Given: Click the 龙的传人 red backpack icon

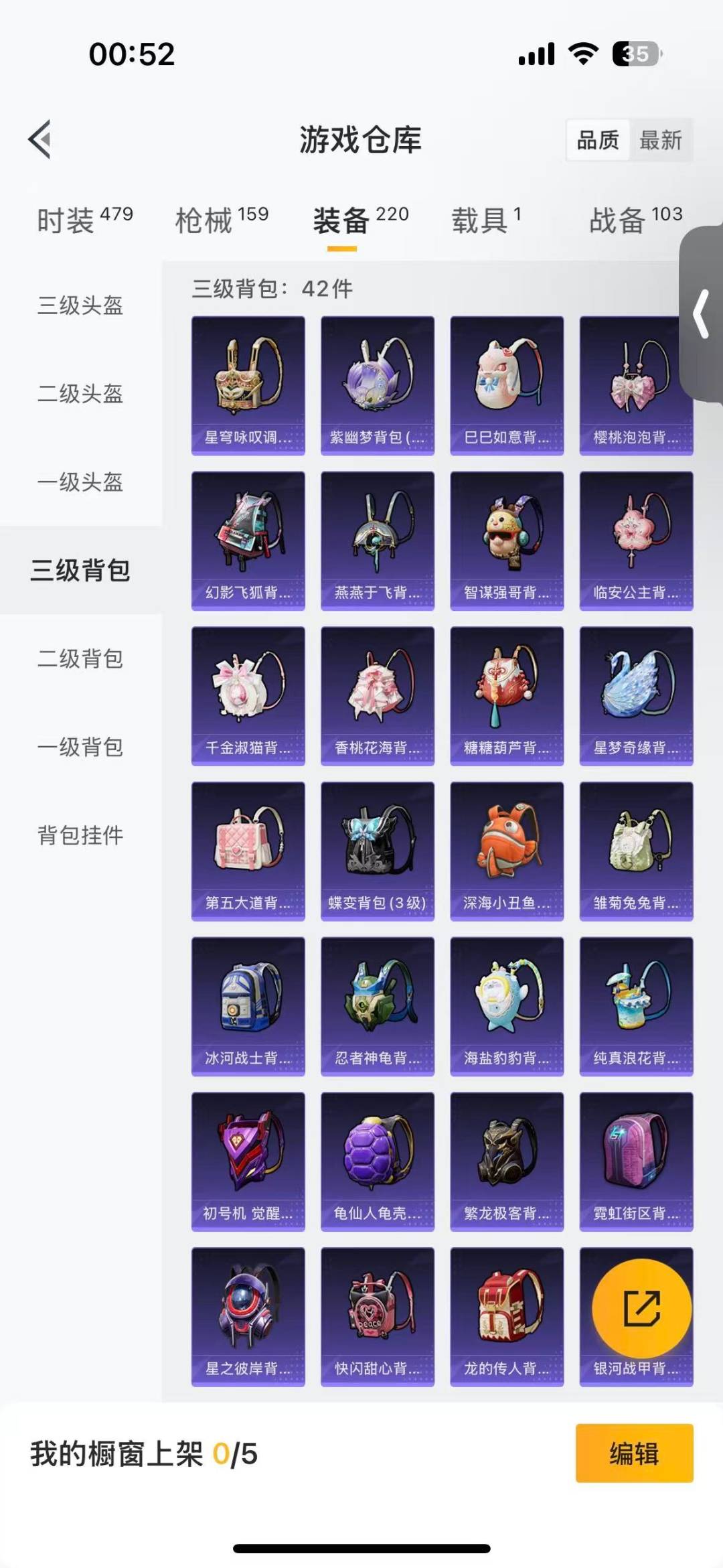Looking at the screenshot, I should [x=507, y=1314].
